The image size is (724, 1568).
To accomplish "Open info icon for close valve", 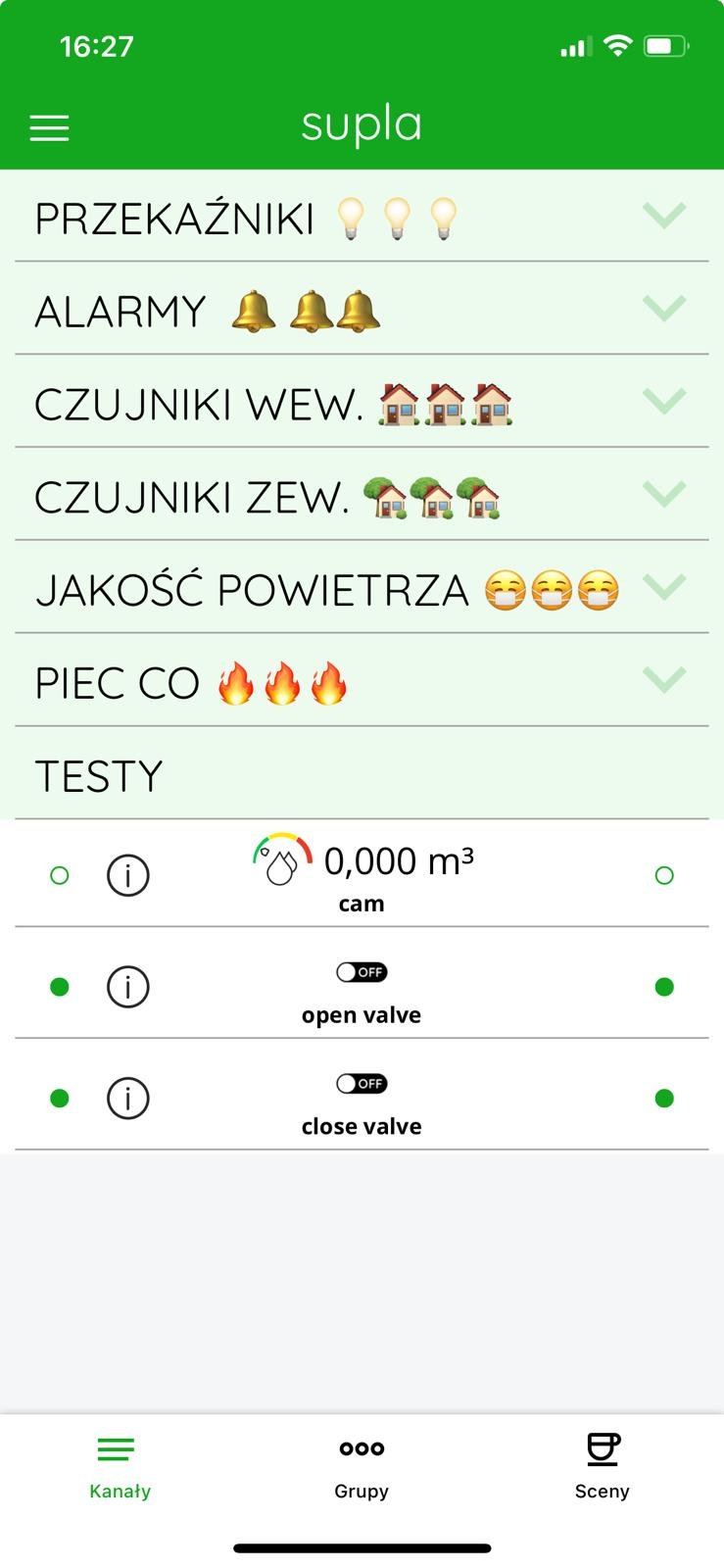I will [x=127, y=1099].
